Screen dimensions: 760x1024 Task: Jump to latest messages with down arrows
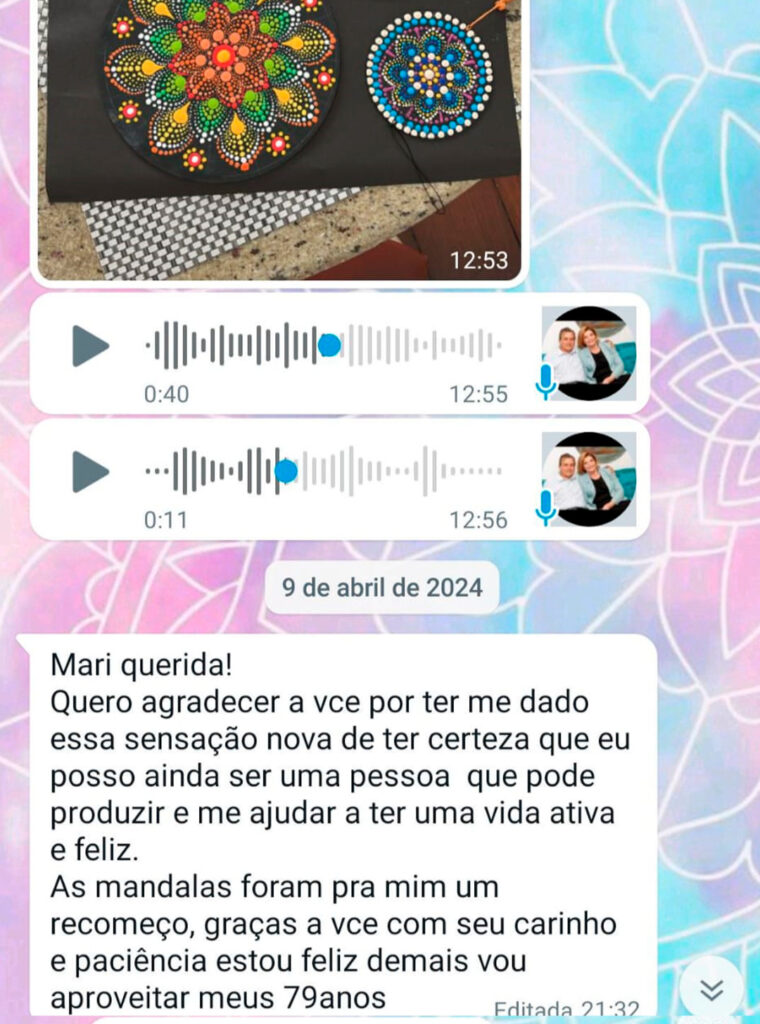pyautogui.click(x=711, y=989)
